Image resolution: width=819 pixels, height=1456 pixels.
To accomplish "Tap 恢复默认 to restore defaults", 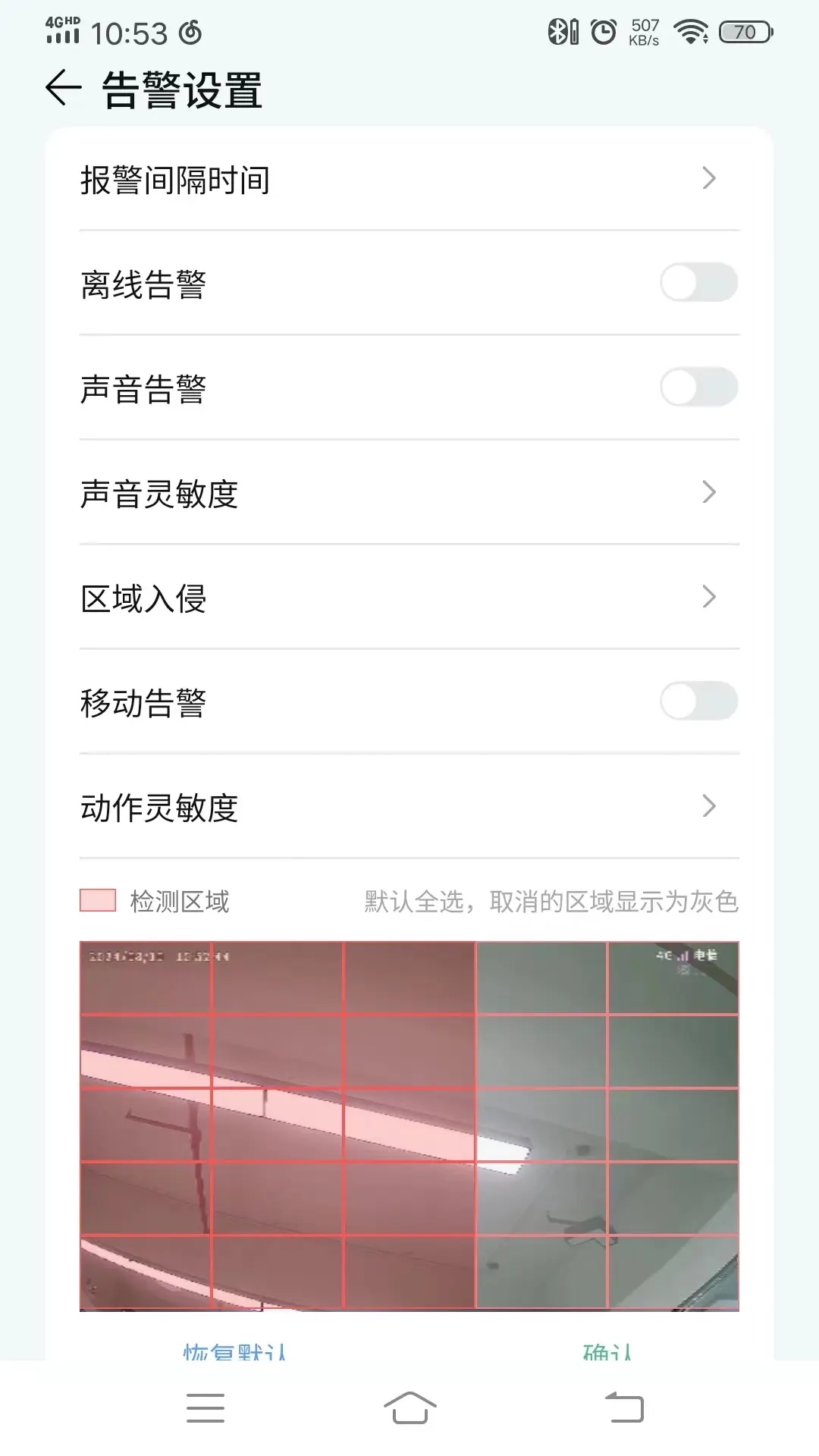I will 237,1348.
